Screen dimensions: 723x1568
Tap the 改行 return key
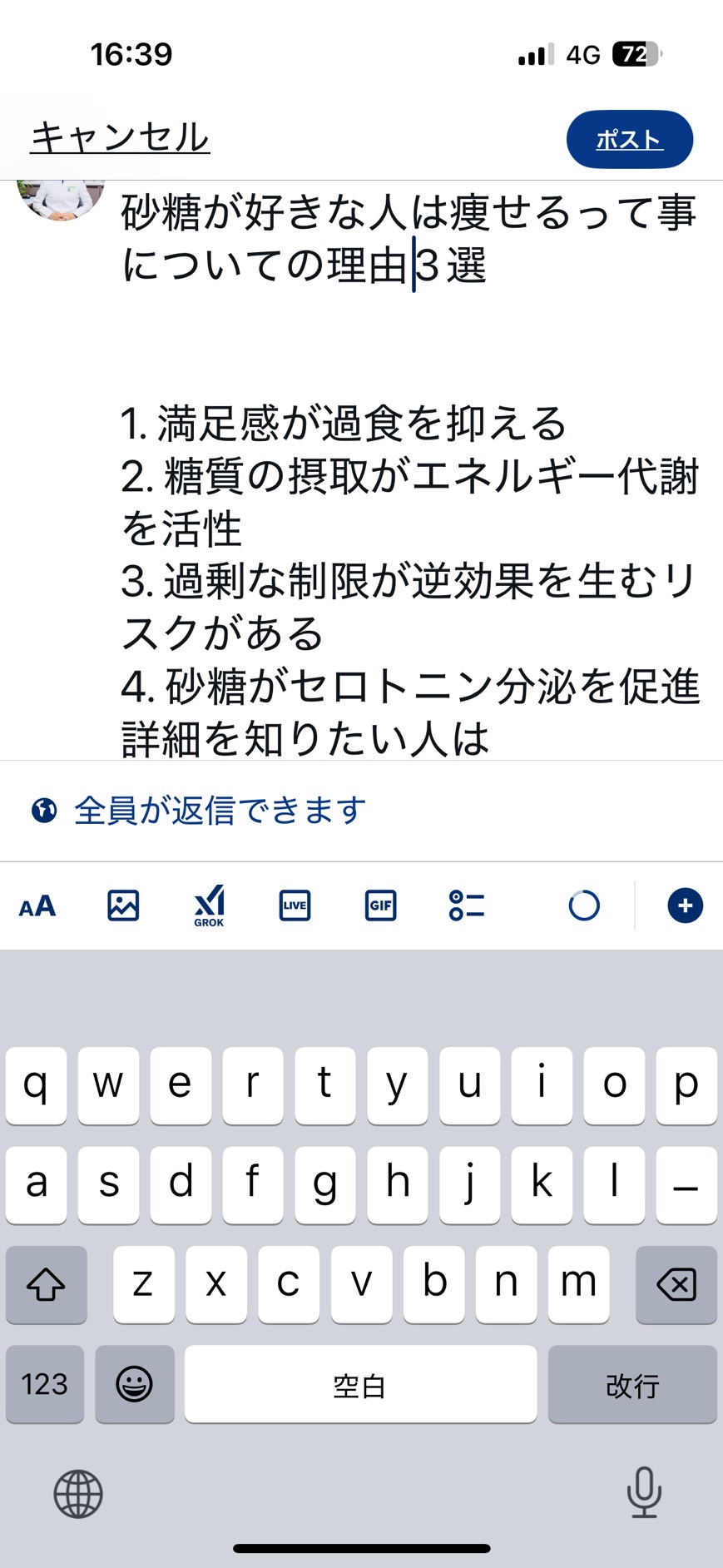coord(632,1385)
